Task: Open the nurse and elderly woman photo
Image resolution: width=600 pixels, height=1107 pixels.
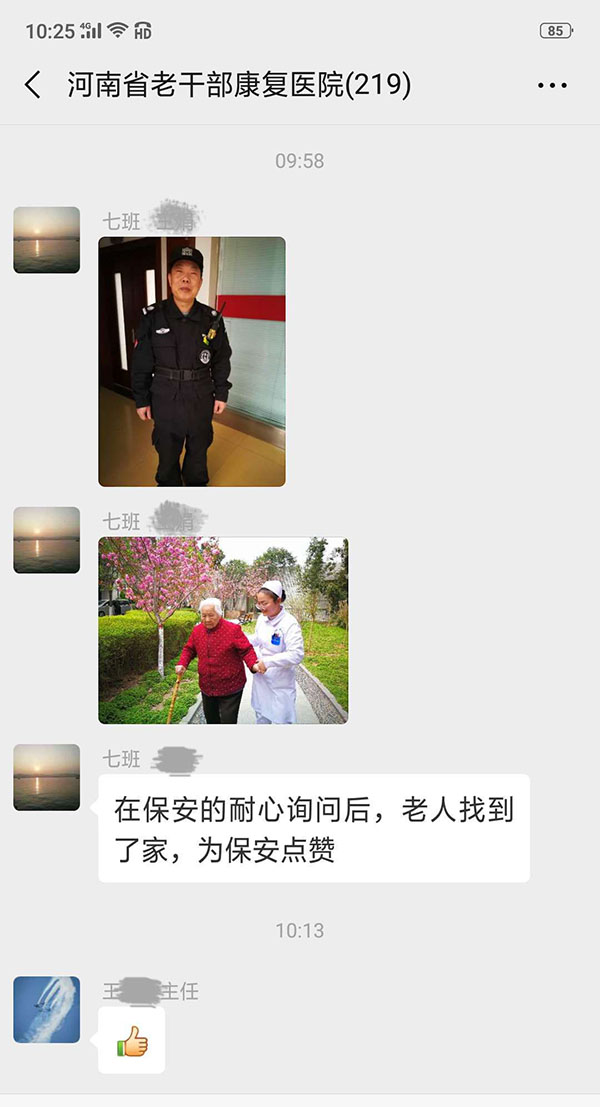Action: point(223,630)
